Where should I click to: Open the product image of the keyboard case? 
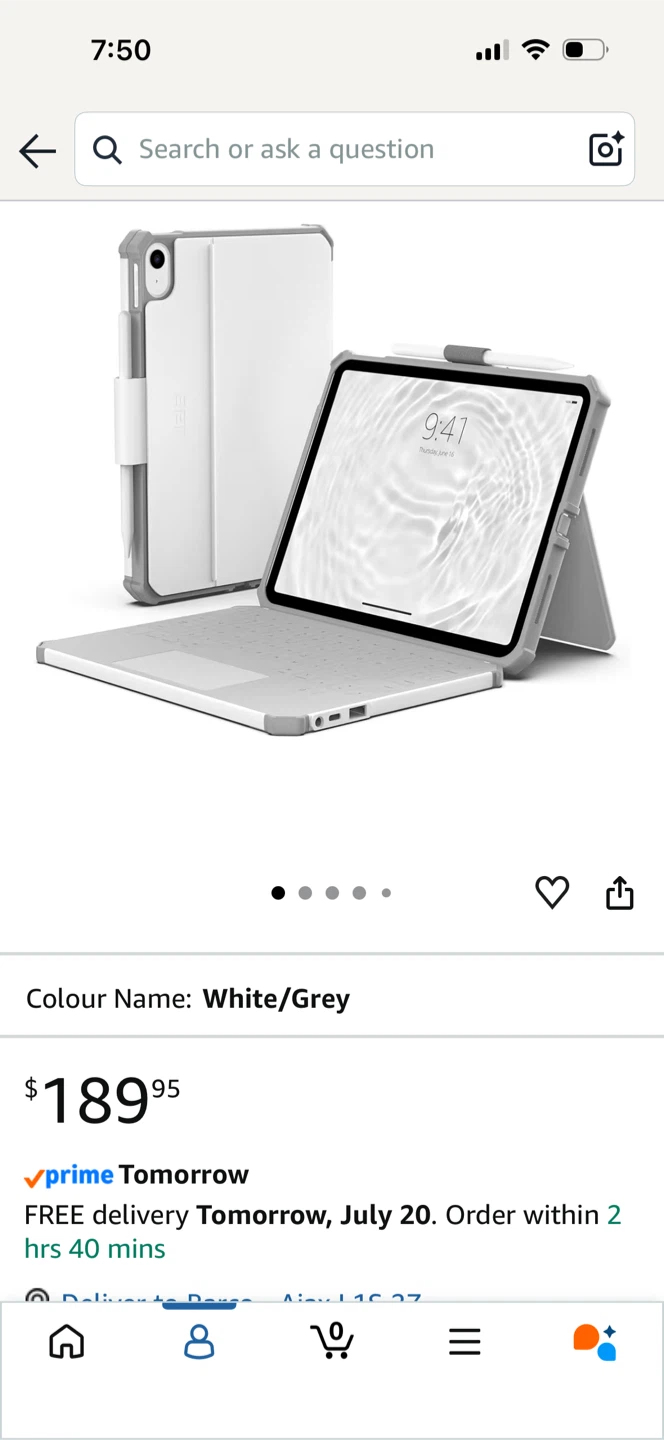332,480
